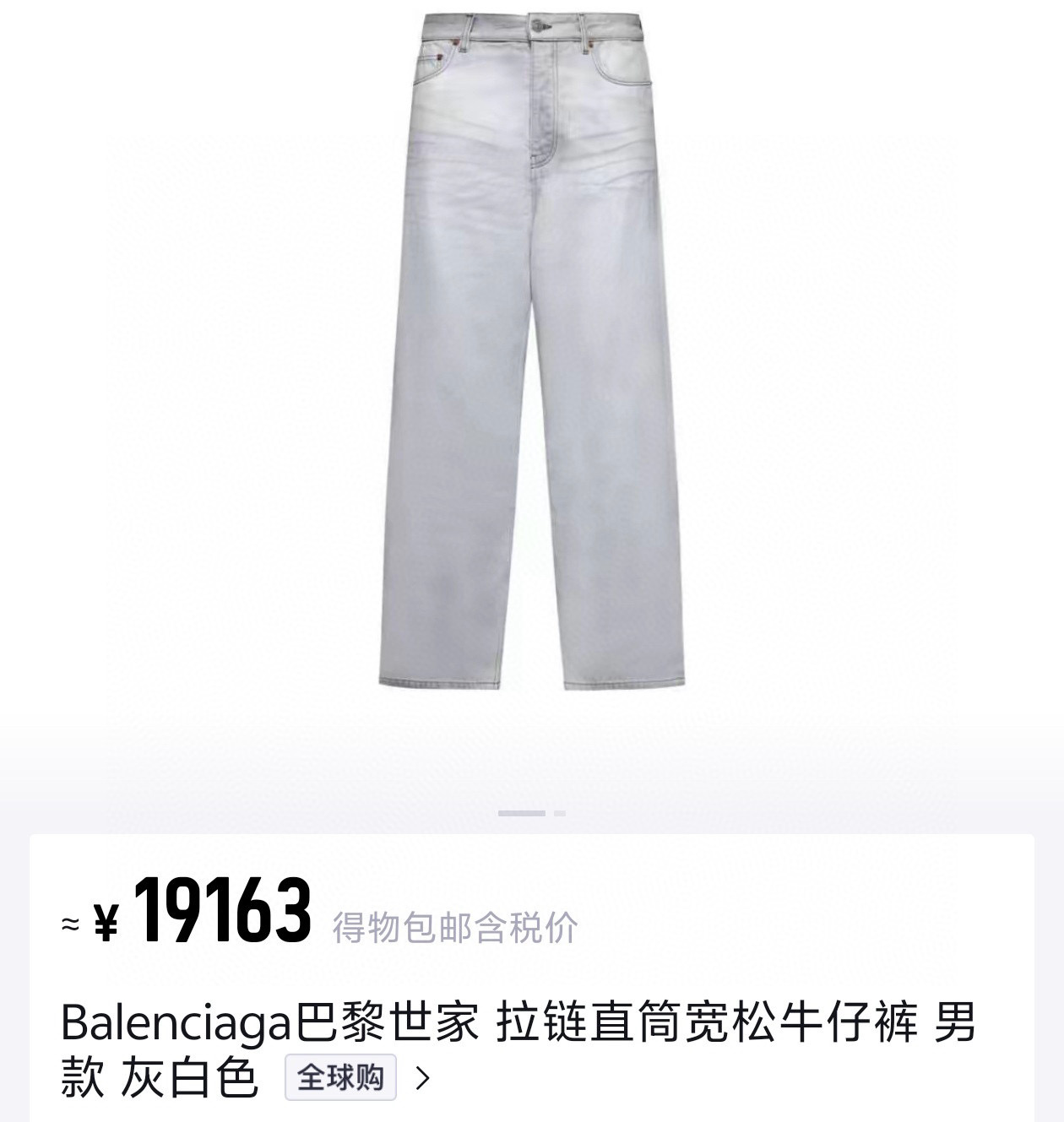Open the Balenciaga jeans product image
The image size is (1064, 1122).
(x=532, y=355)
